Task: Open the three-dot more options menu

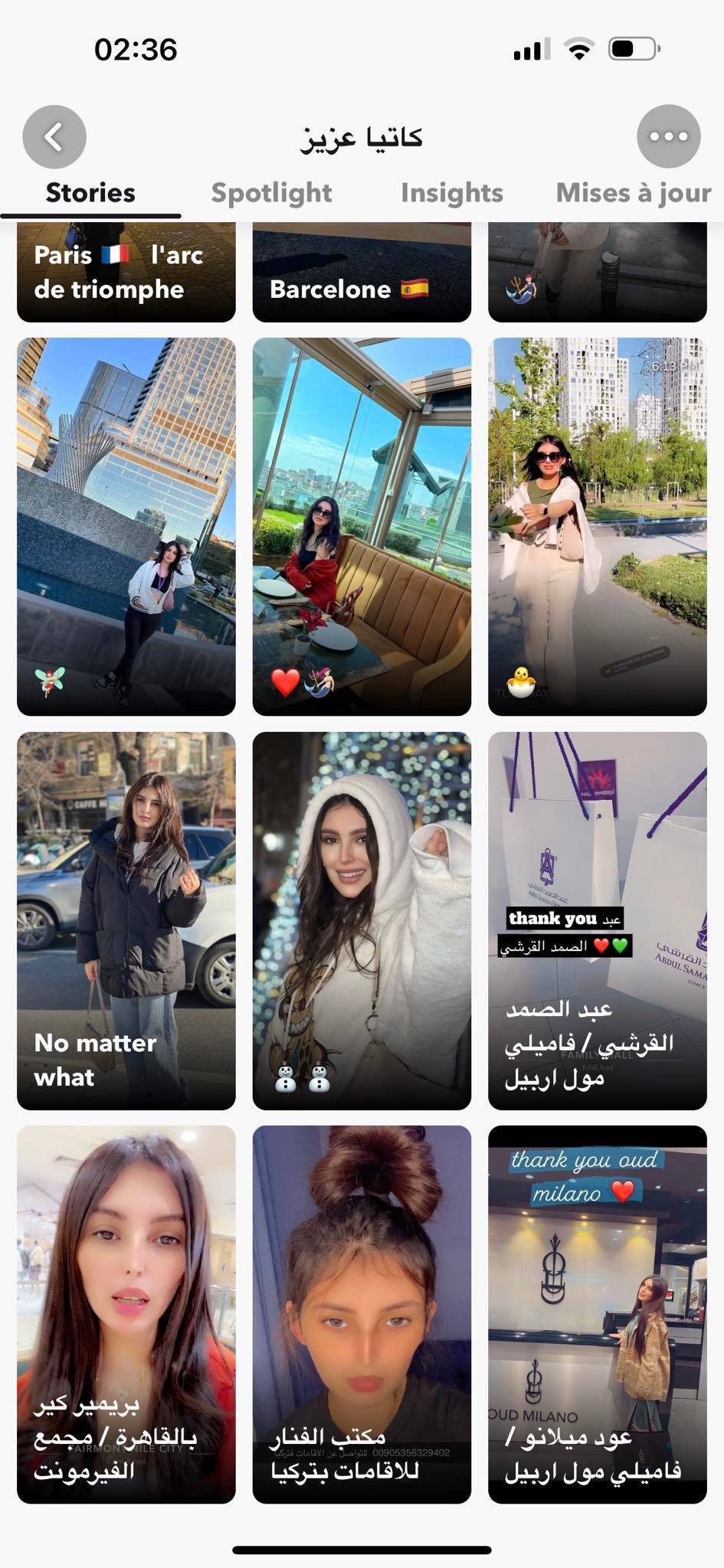Action: tap(668, 137)
